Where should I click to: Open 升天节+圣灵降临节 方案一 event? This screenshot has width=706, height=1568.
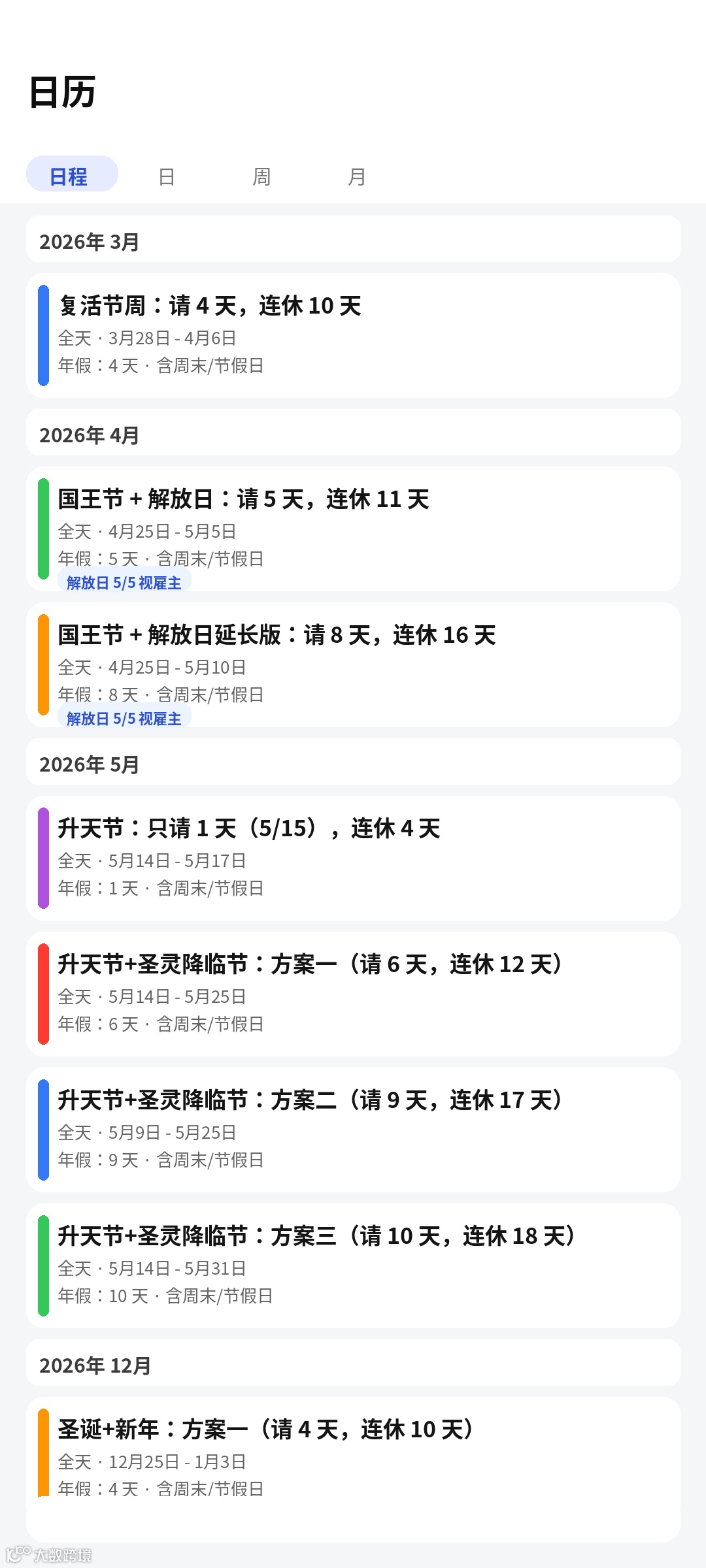(x=353, y=994)
